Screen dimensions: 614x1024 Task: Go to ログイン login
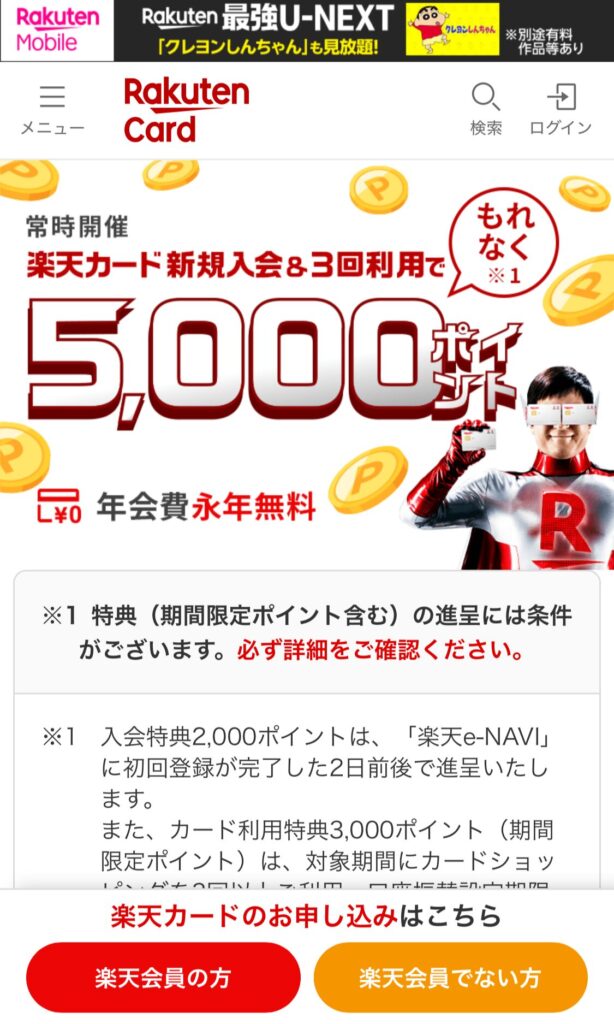(561, 110)
